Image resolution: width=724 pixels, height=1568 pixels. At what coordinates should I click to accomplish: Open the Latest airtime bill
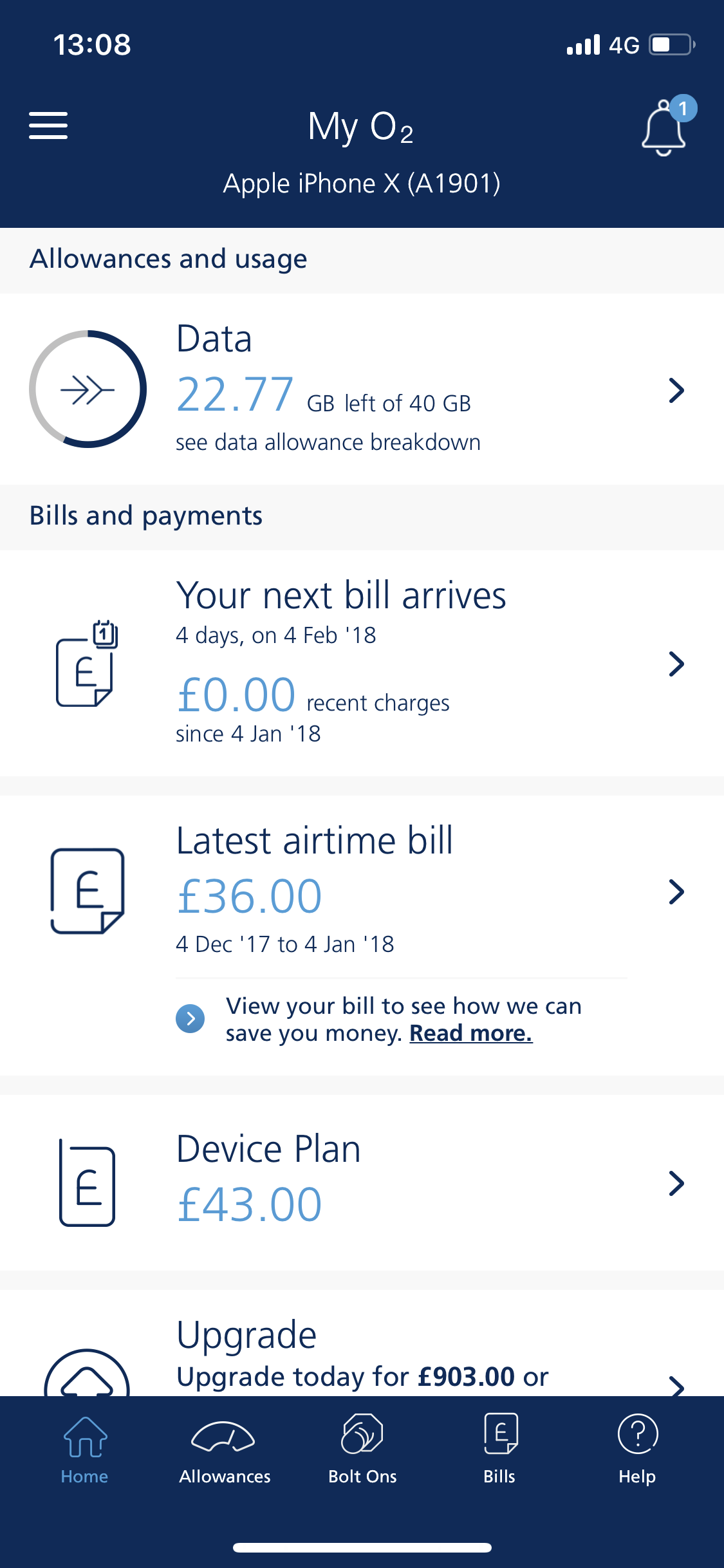point(362,891)
